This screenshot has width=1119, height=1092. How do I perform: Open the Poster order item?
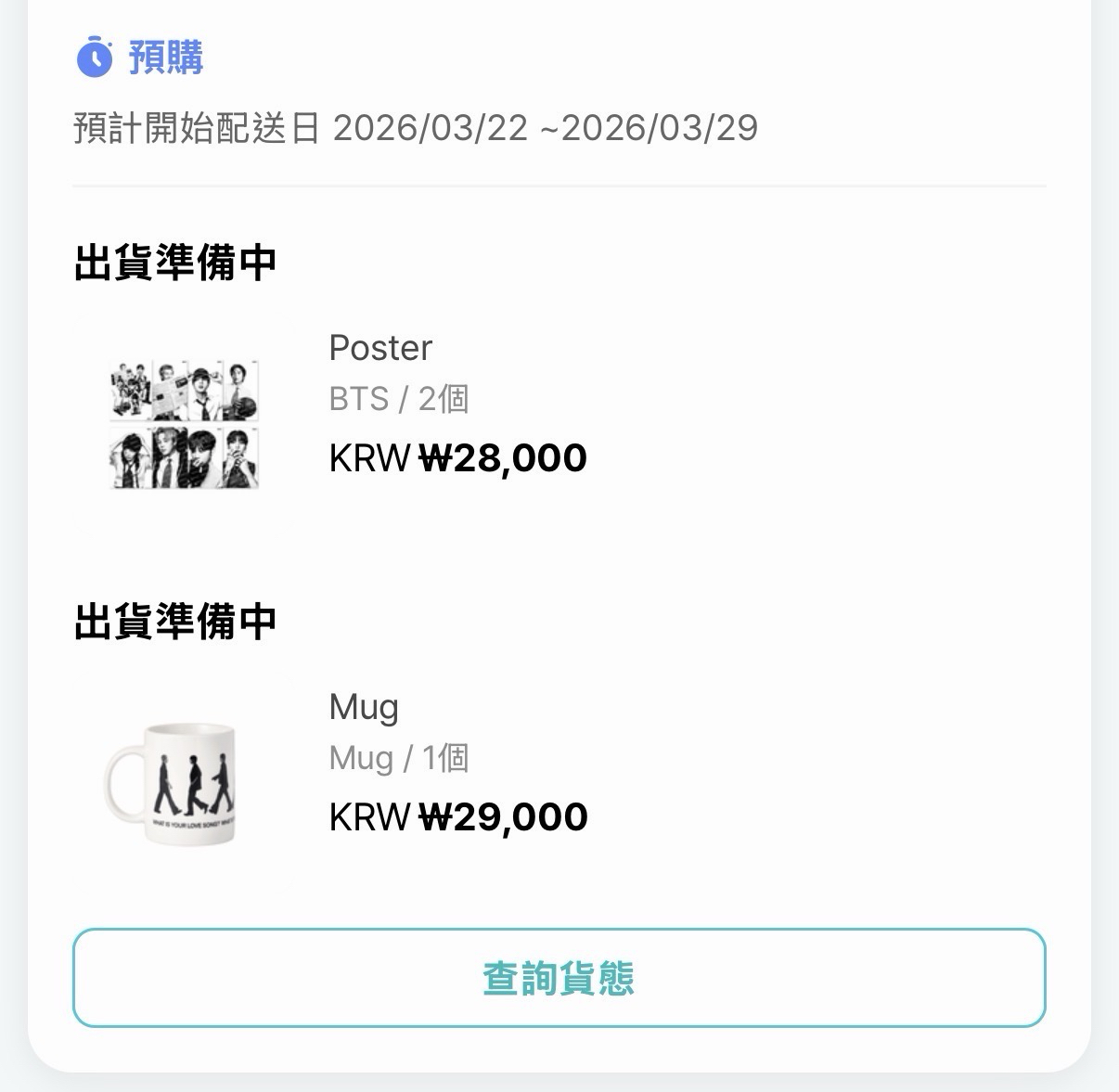click(x=380, y=348)
